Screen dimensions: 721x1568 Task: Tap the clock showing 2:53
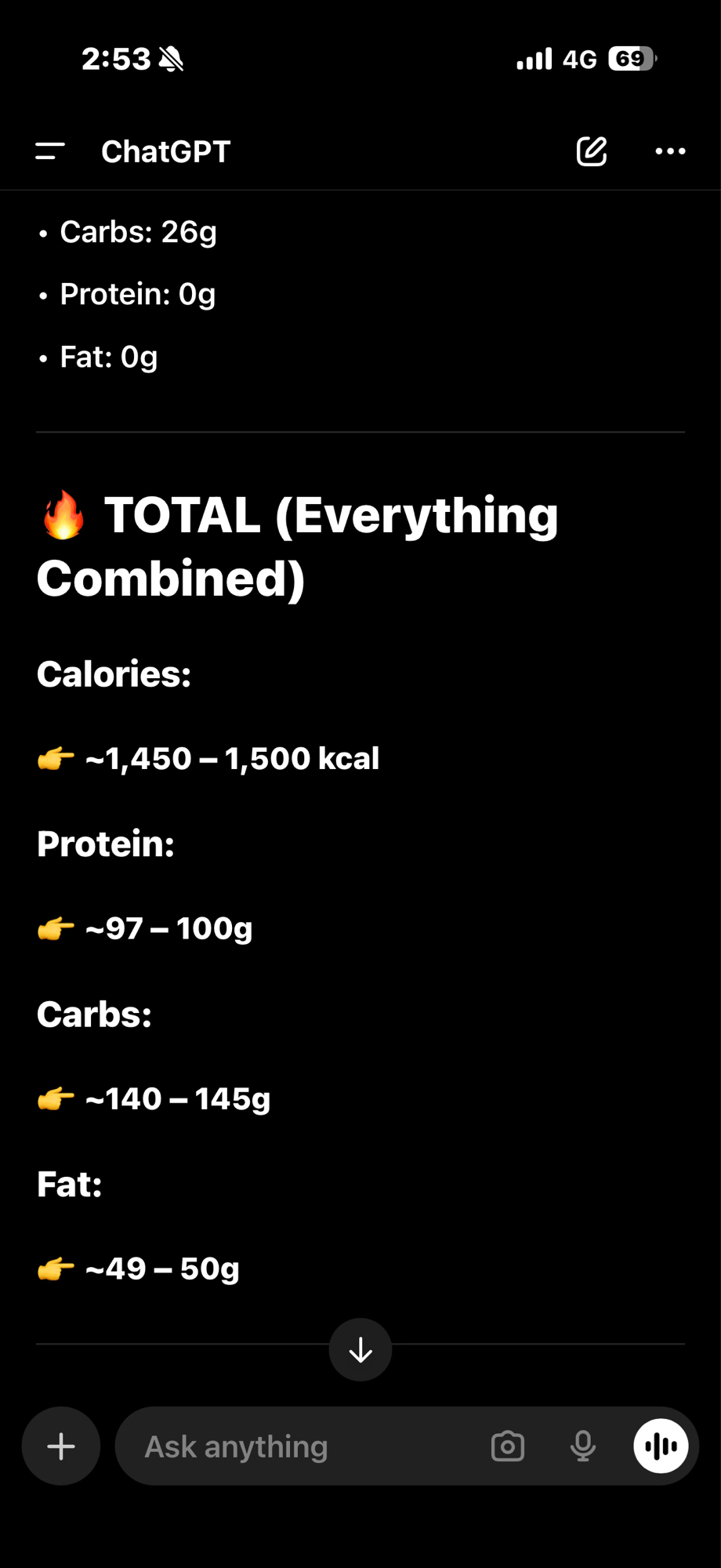pyautogui.click(x=118, y=58)
